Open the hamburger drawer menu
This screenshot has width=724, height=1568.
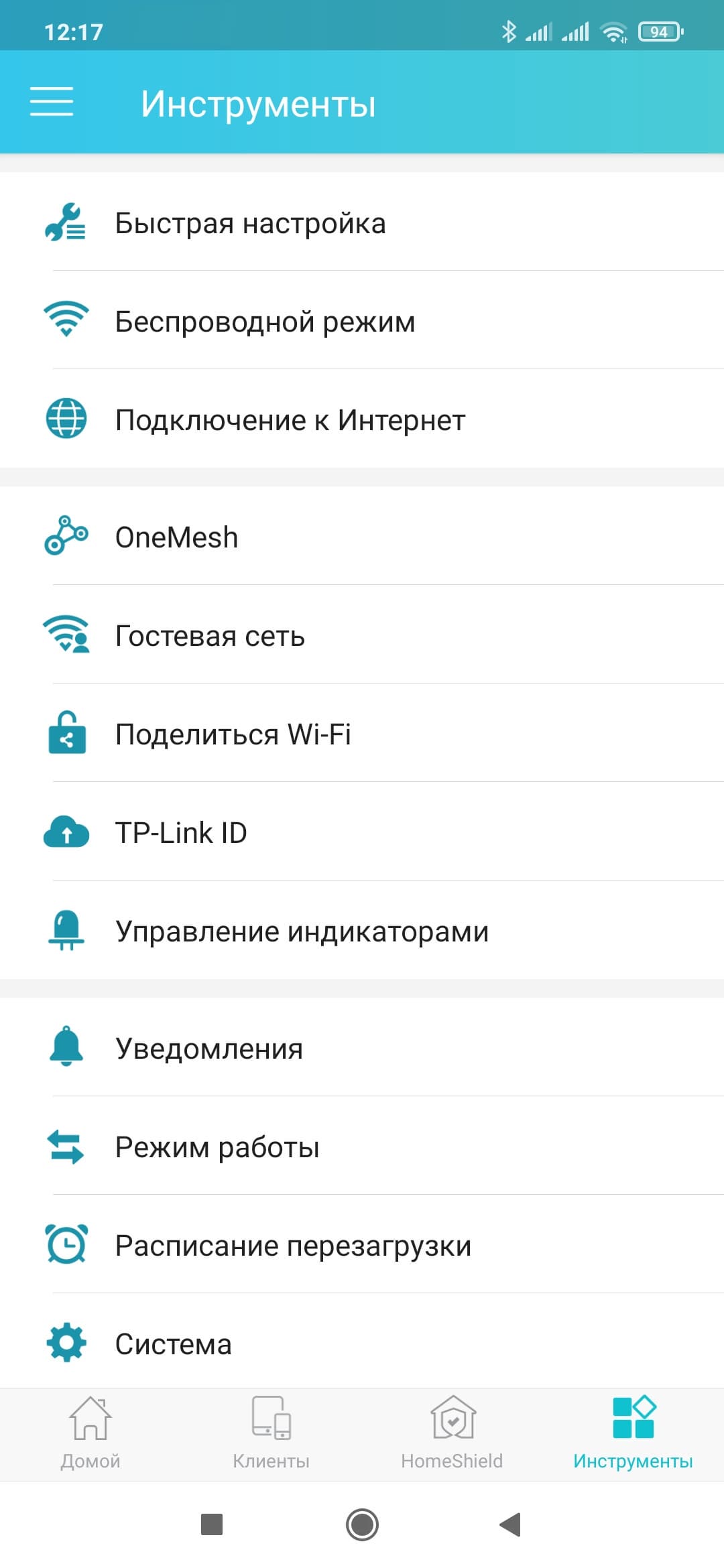point(52,102)
